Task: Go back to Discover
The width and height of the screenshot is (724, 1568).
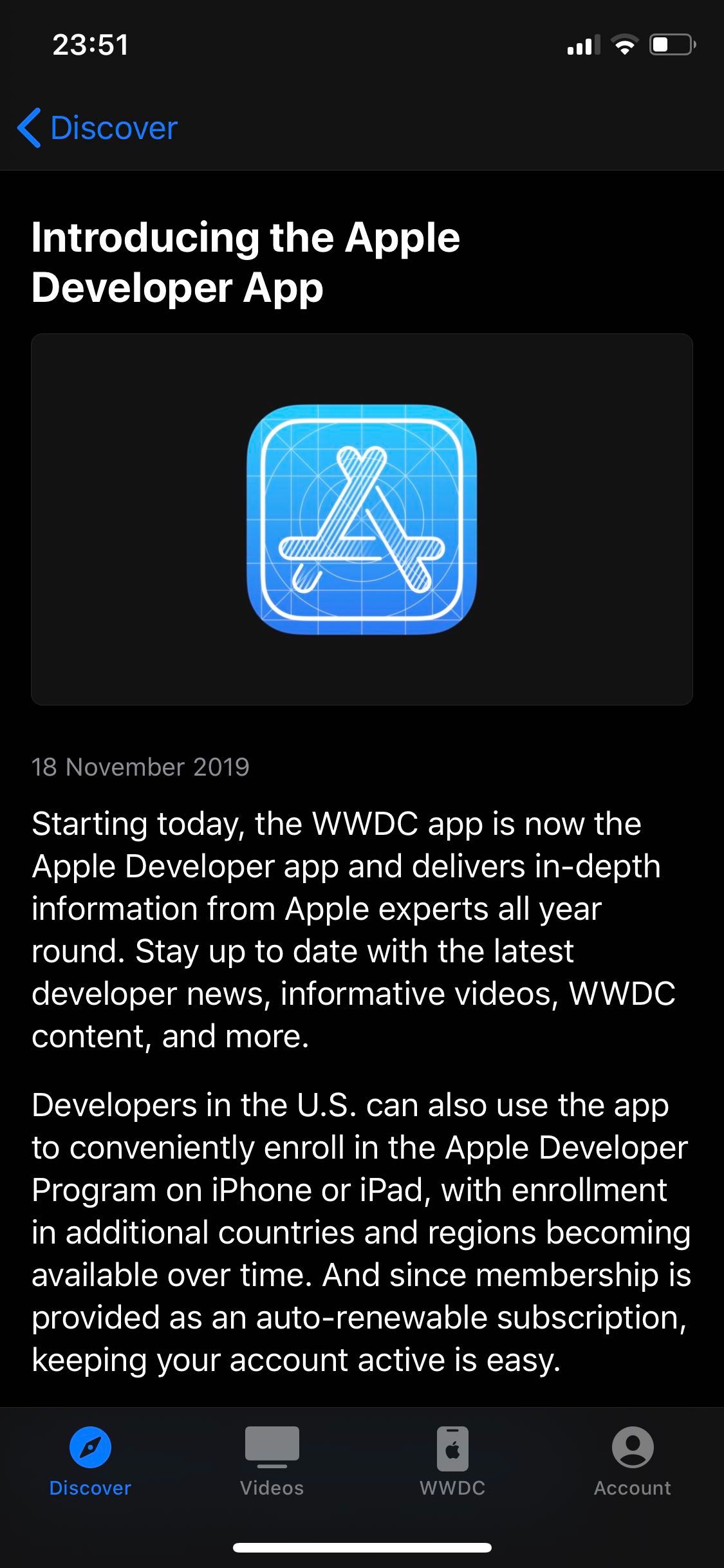Action: (98, 127)
